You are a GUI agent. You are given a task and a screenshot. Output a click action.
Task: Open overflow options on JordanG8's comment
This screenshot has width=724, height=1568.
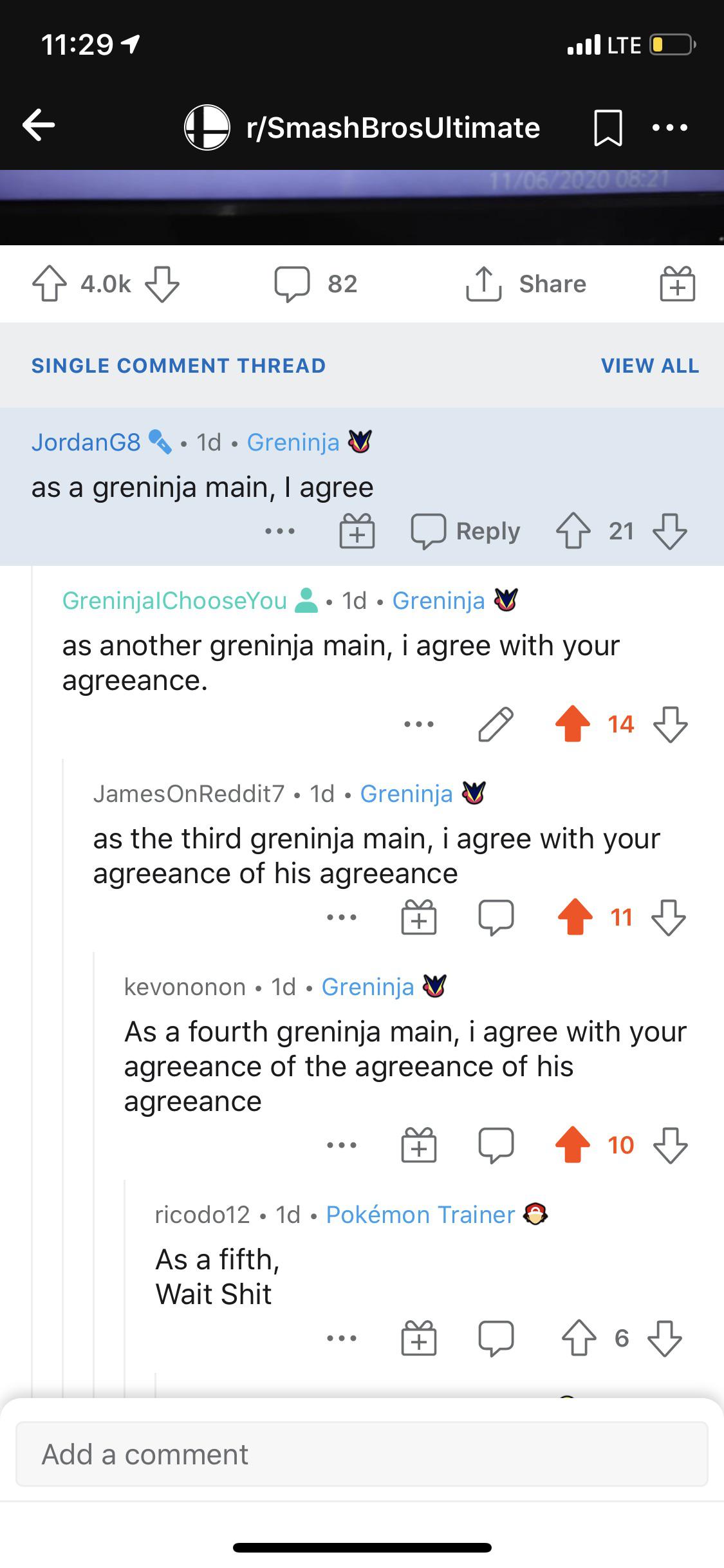[279, 530]
